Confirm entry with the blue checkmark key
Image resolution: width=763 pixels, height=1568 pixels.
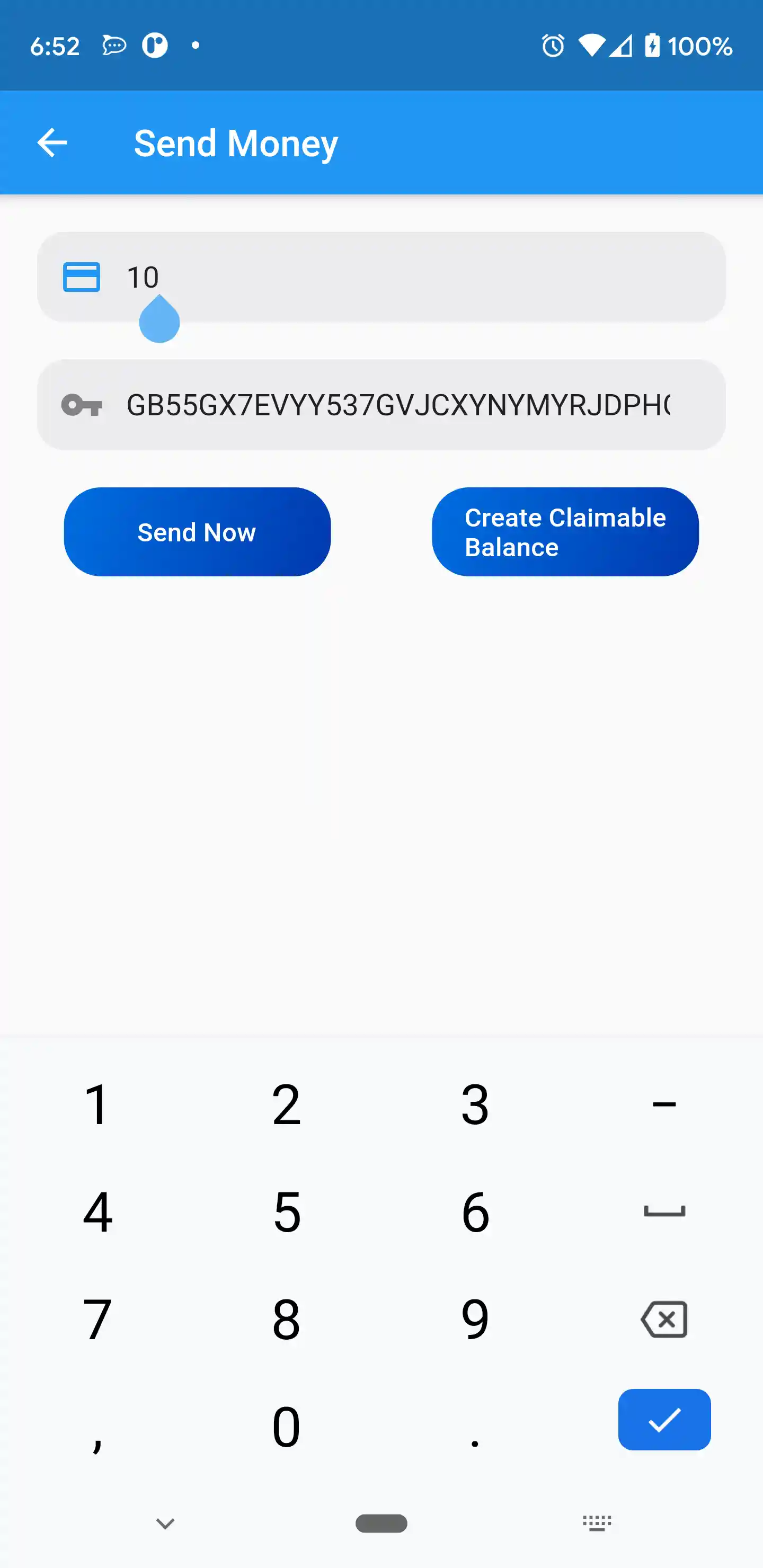tap(664, 1420)
